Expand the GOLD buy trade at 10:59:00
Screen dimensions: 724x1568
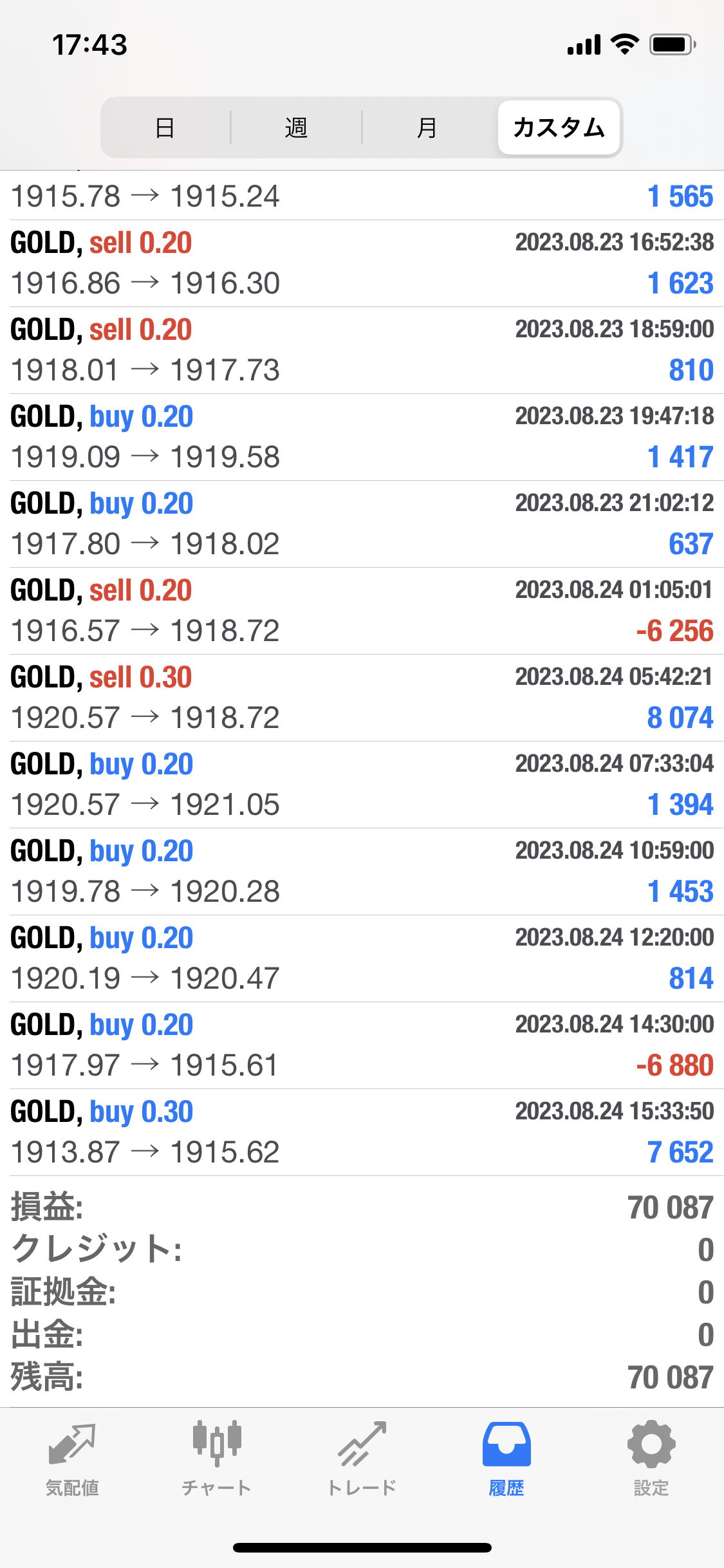click(362, 872)
